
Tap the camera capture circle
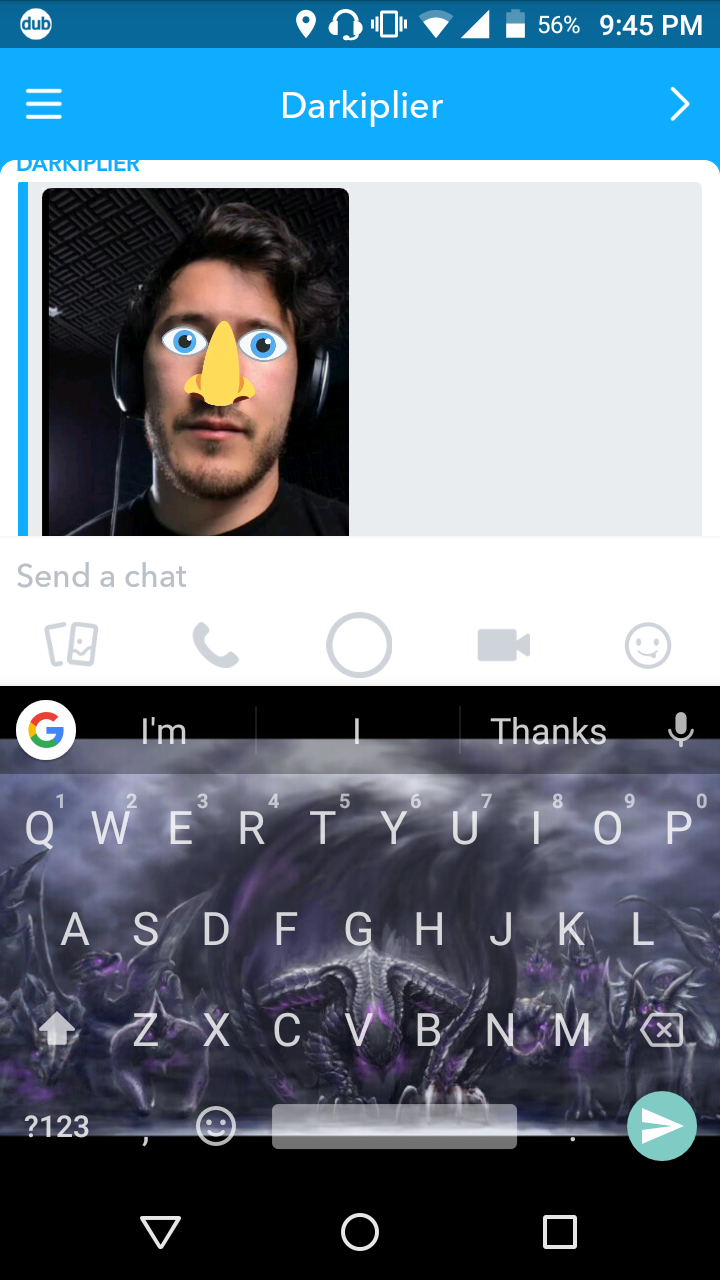coord(359,646)
